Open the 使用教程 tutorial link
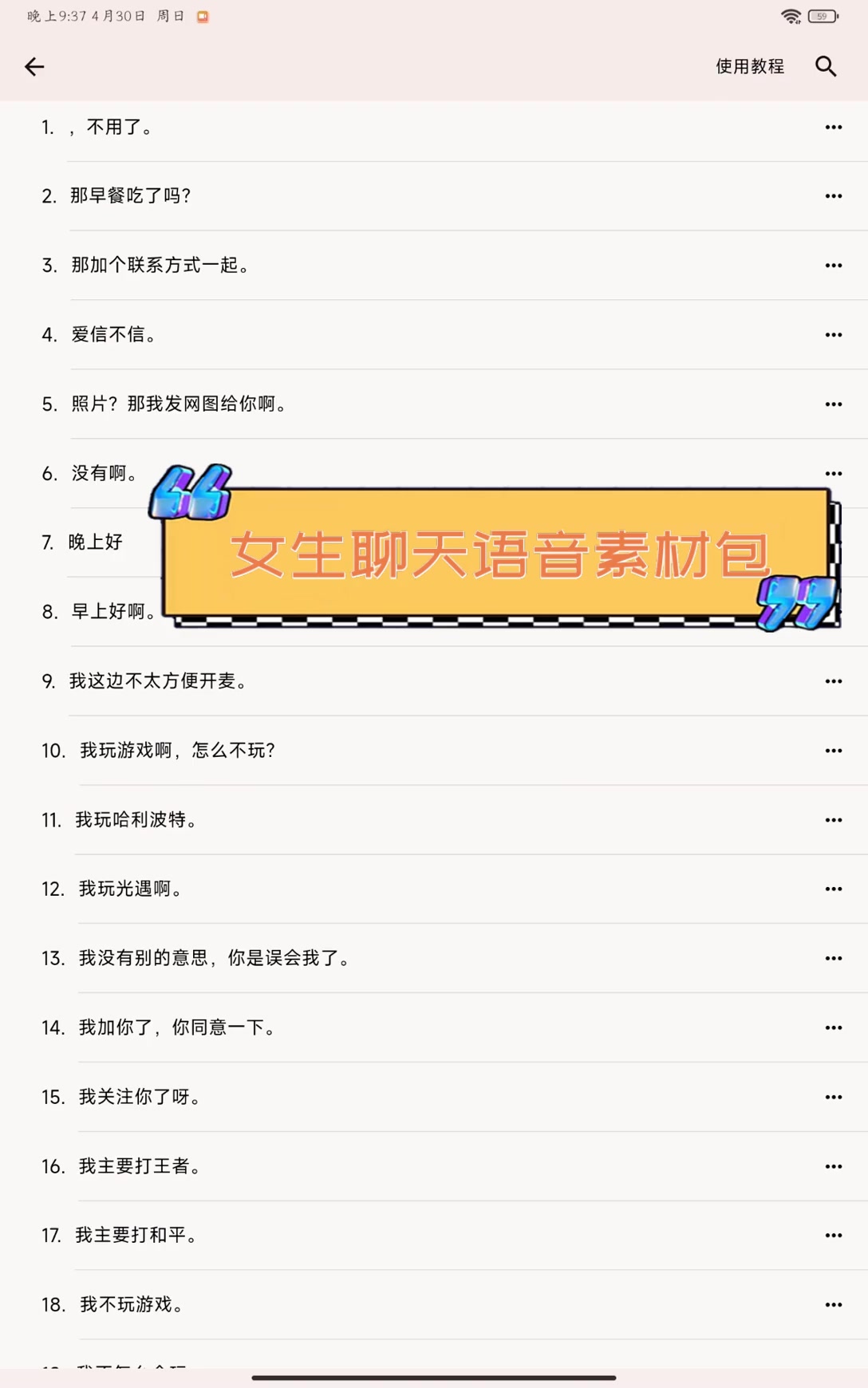The width and height of the screenshot is (868, 1388). (748, 67)
